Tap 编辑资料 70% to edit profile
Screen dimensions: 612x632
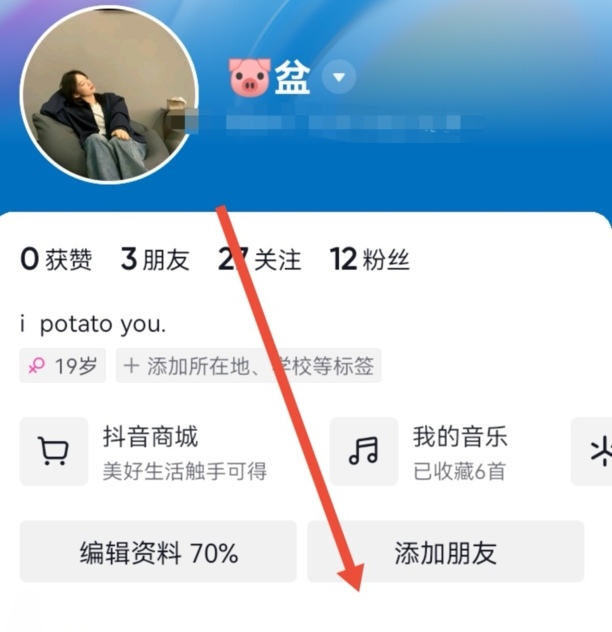pyautogui.click(x=158, y=552)
